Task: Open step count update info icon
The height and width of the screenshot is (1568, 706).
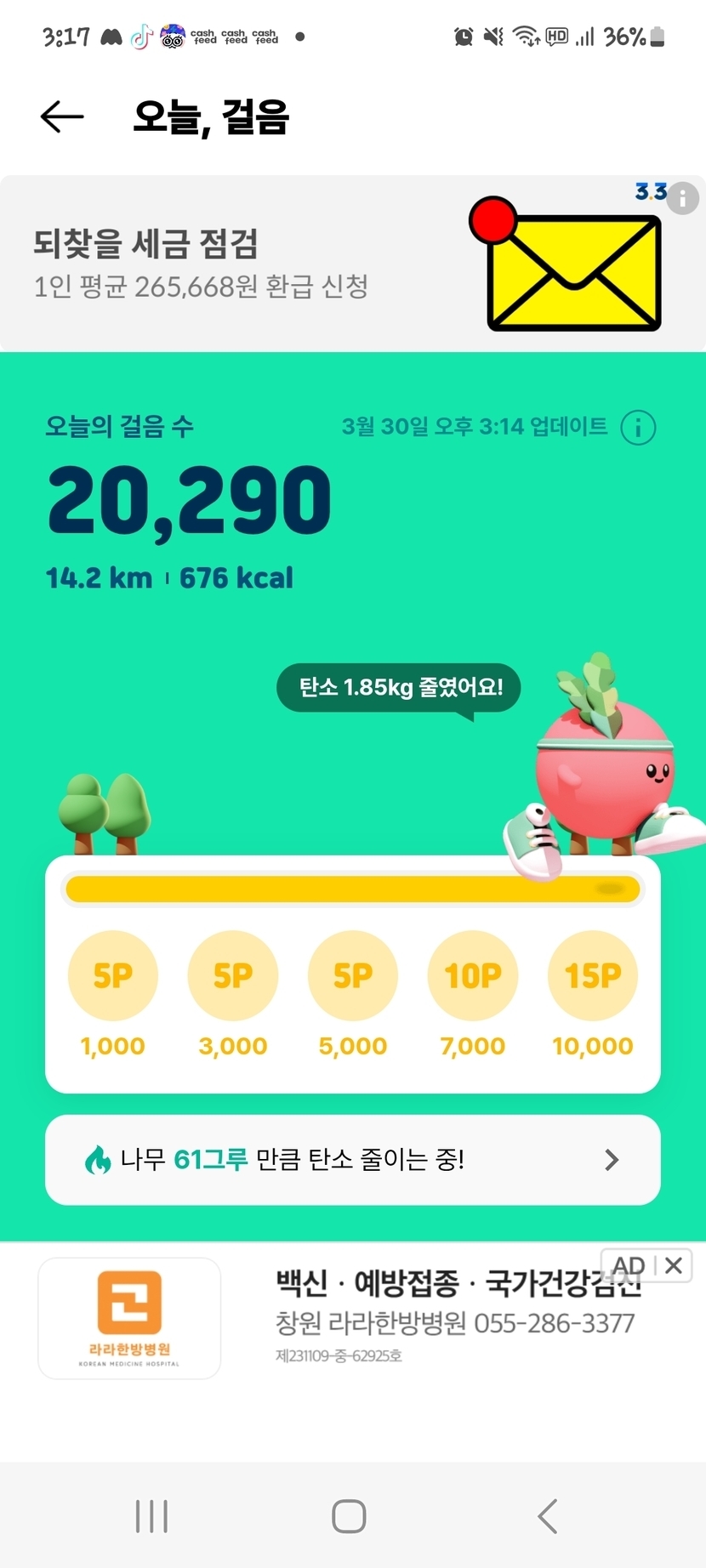Action: coord(638,428)
